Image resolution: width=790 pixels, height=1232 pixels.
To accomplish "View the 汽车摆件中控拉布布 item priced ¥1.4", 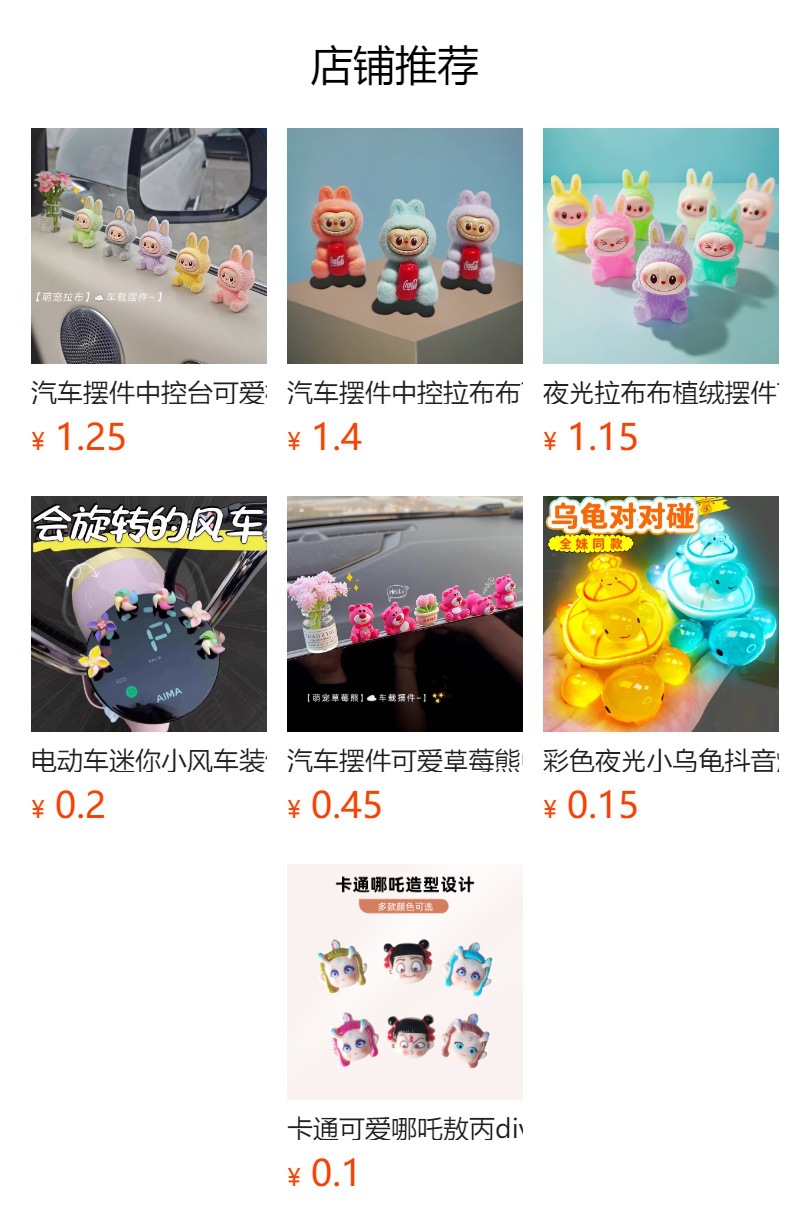I will point(404,246).
